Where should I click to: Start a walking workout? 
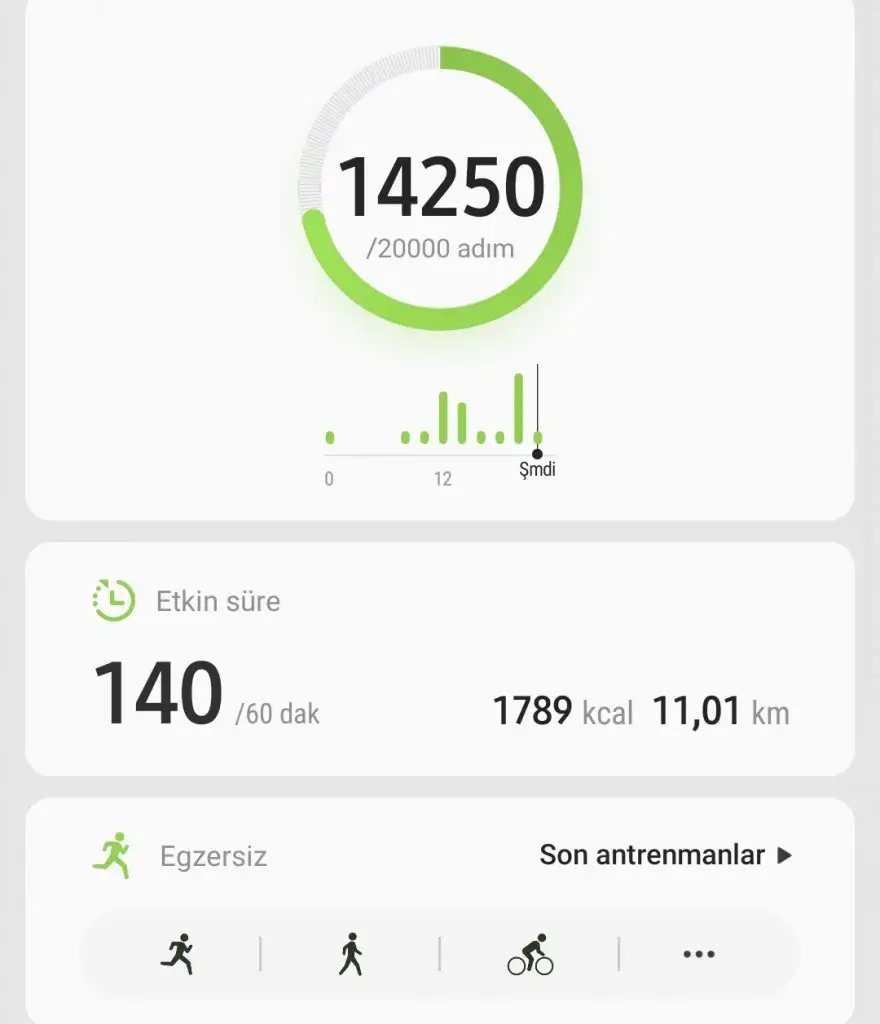click(350, 954)
